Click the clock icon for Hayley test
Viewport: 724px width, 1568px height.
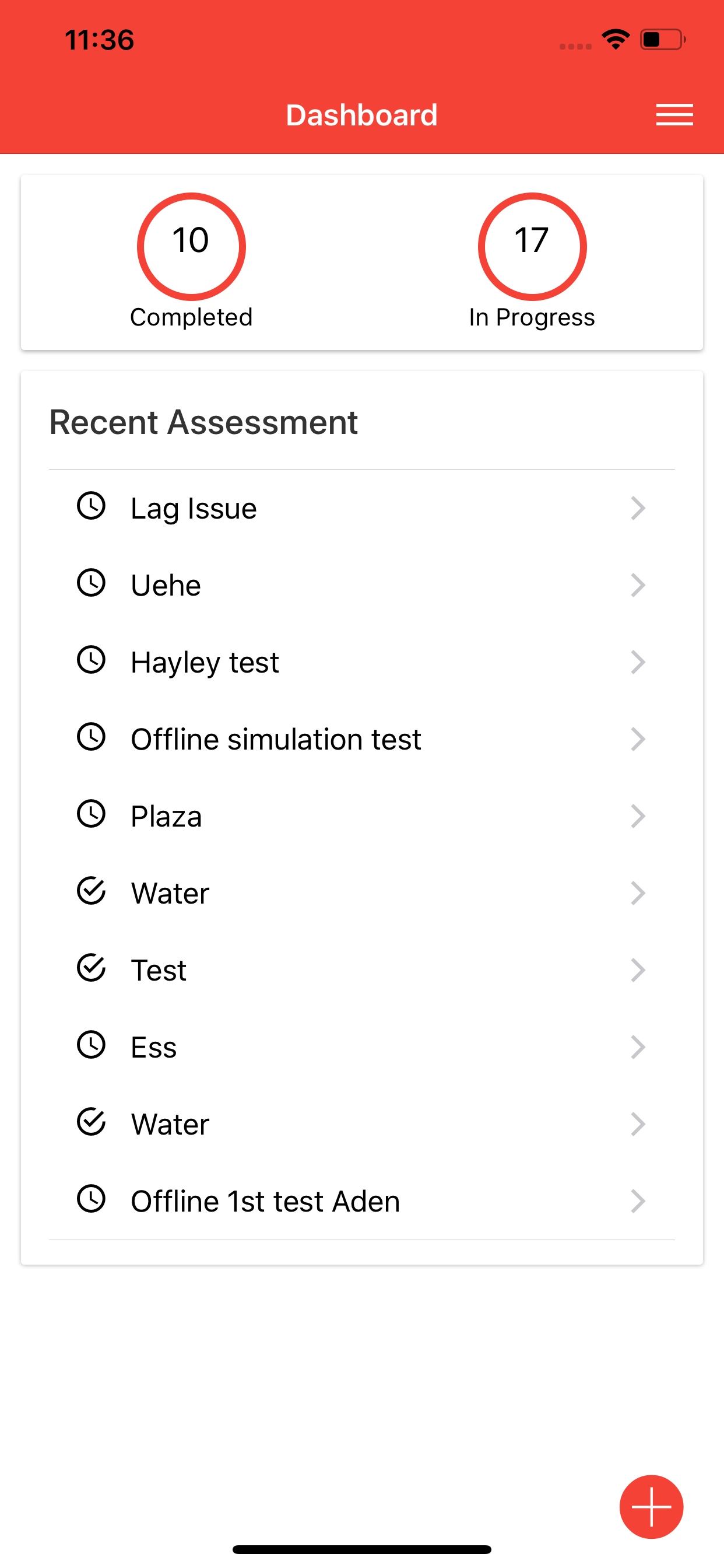coord(92,661)
